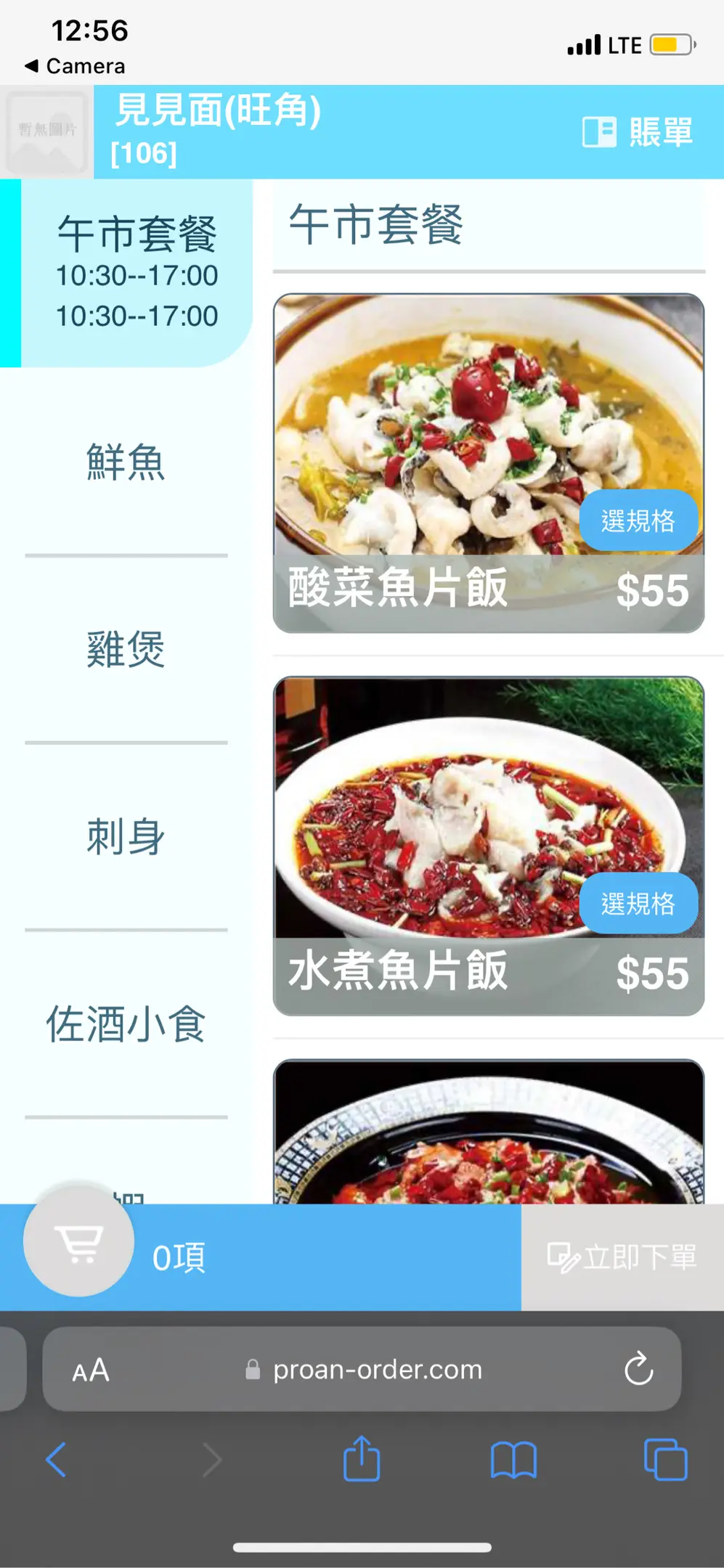Image resolution: width=724 pixels, height=1568 pixels.
Task: Go back to the previous page
Action: 56,1460
